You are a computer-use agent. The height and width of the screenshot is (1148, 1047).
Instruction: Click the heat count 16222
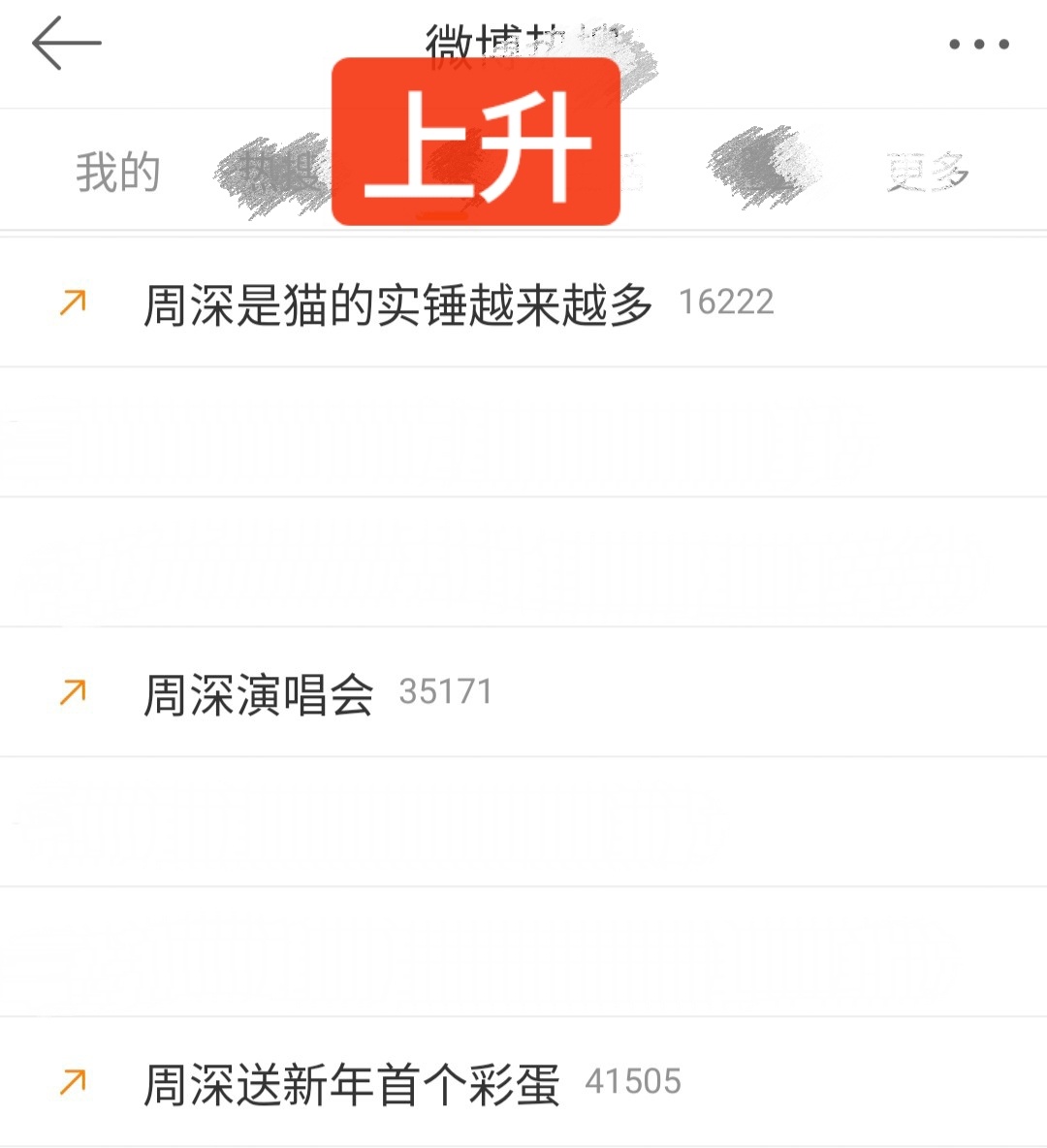coord(725,302)
